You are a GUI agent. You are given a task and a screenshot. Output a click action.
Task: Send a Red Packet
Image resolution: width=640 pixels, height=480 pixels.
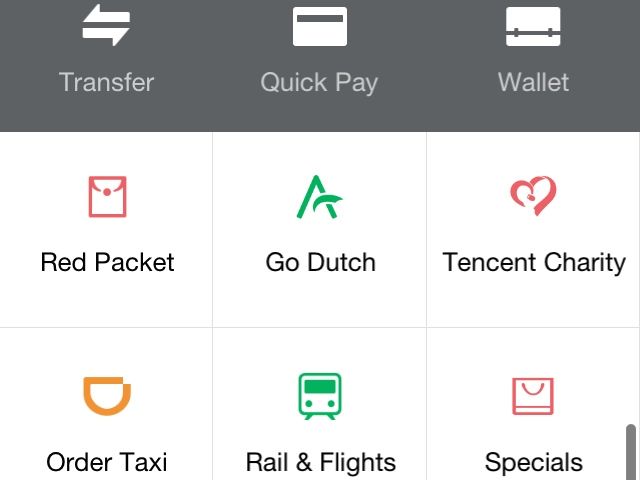coord(107,225)
